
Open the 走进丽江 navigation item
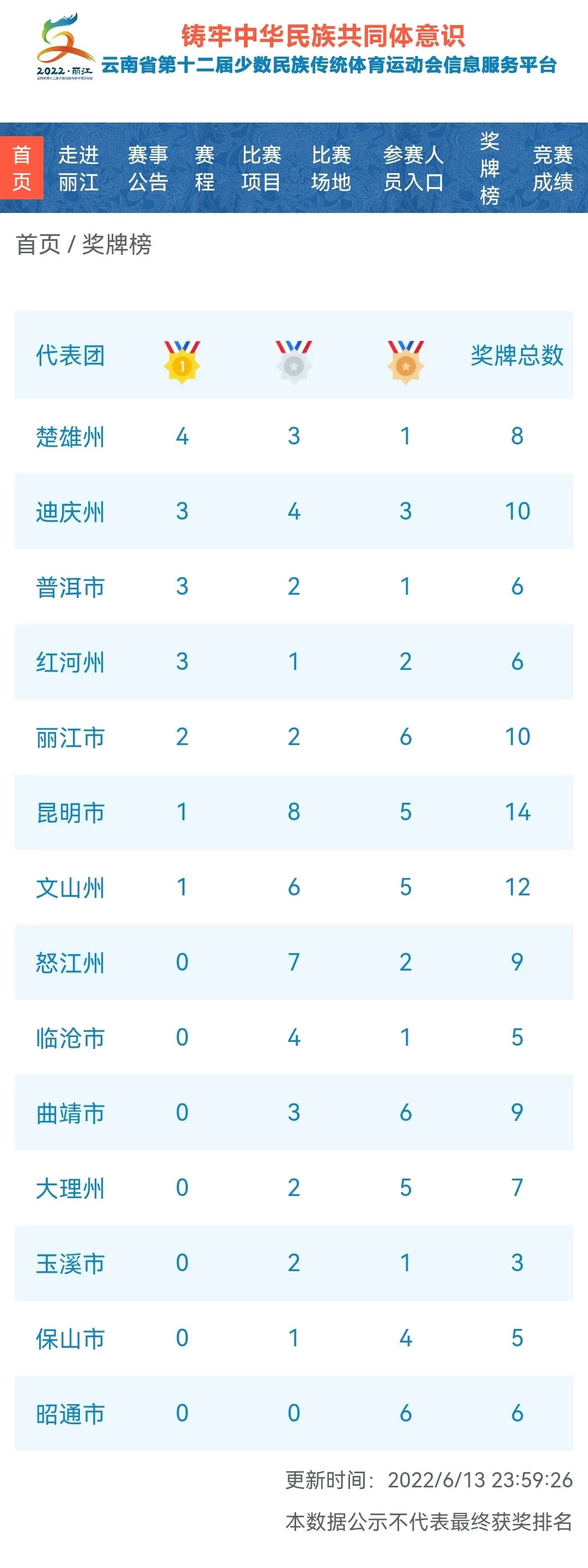[79, 169]
